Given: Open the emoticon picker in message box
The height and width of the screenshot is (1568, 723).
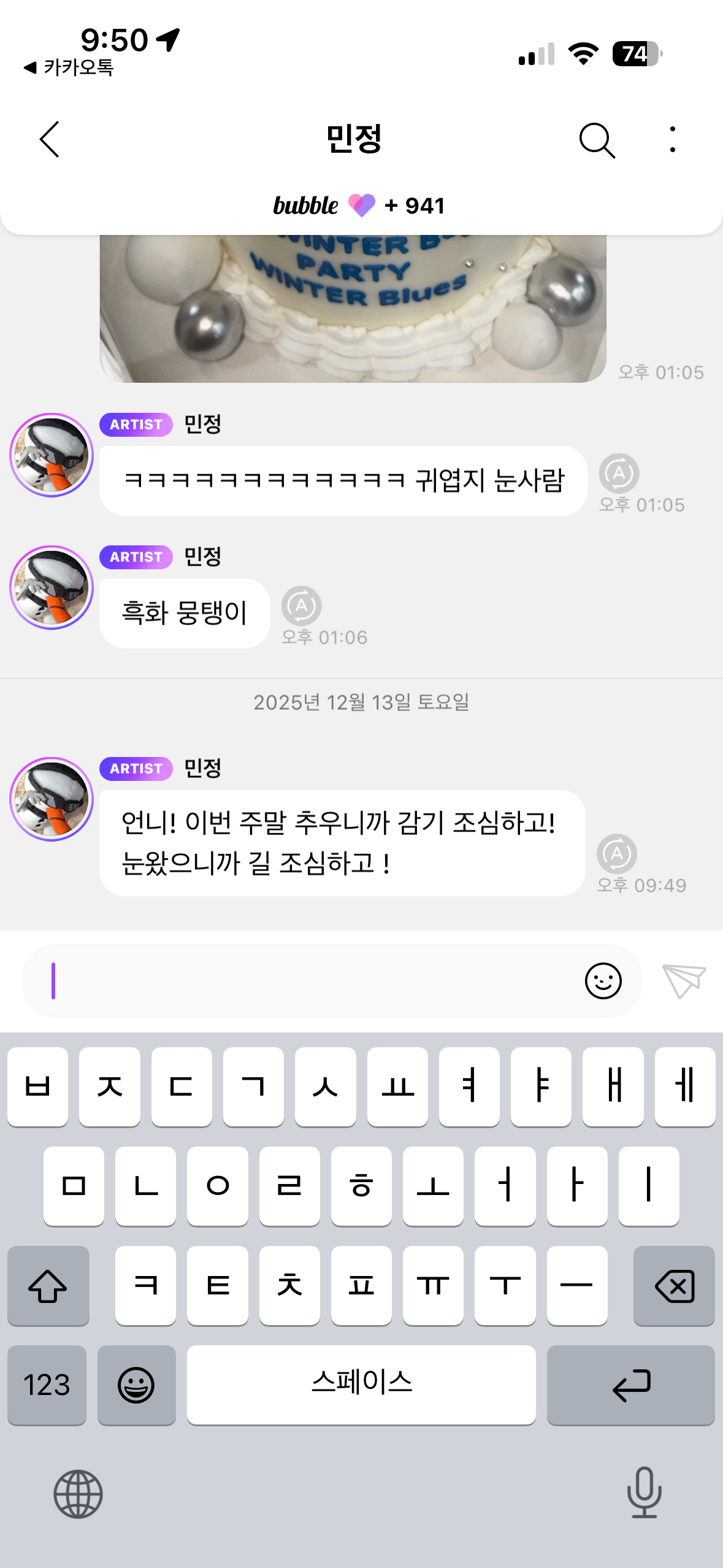Looking at the screenshot, I should point(603,981).
